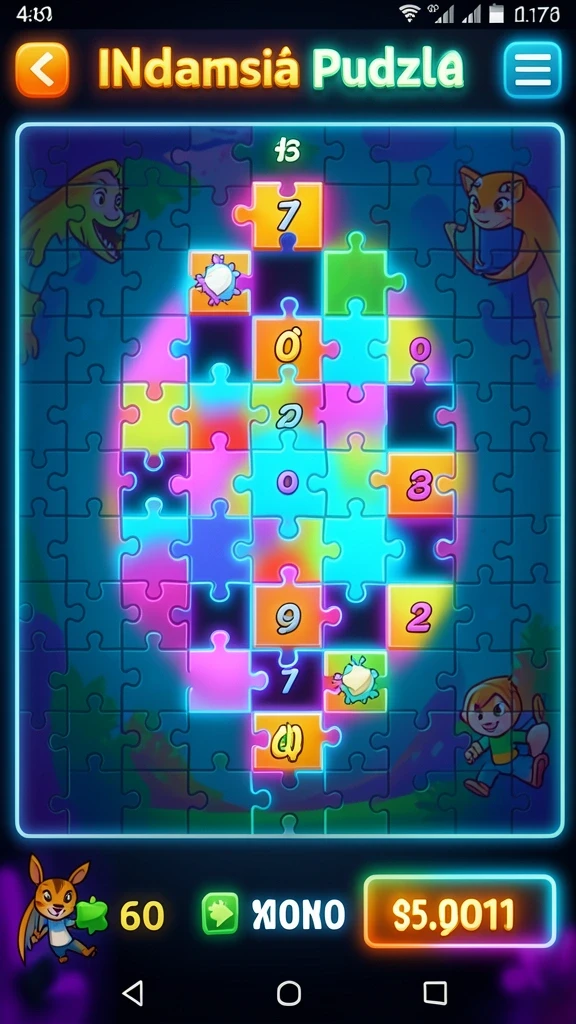576x1024 pixels.
Task: Tap the dark purple piece numbered 7
Action: 288,681
